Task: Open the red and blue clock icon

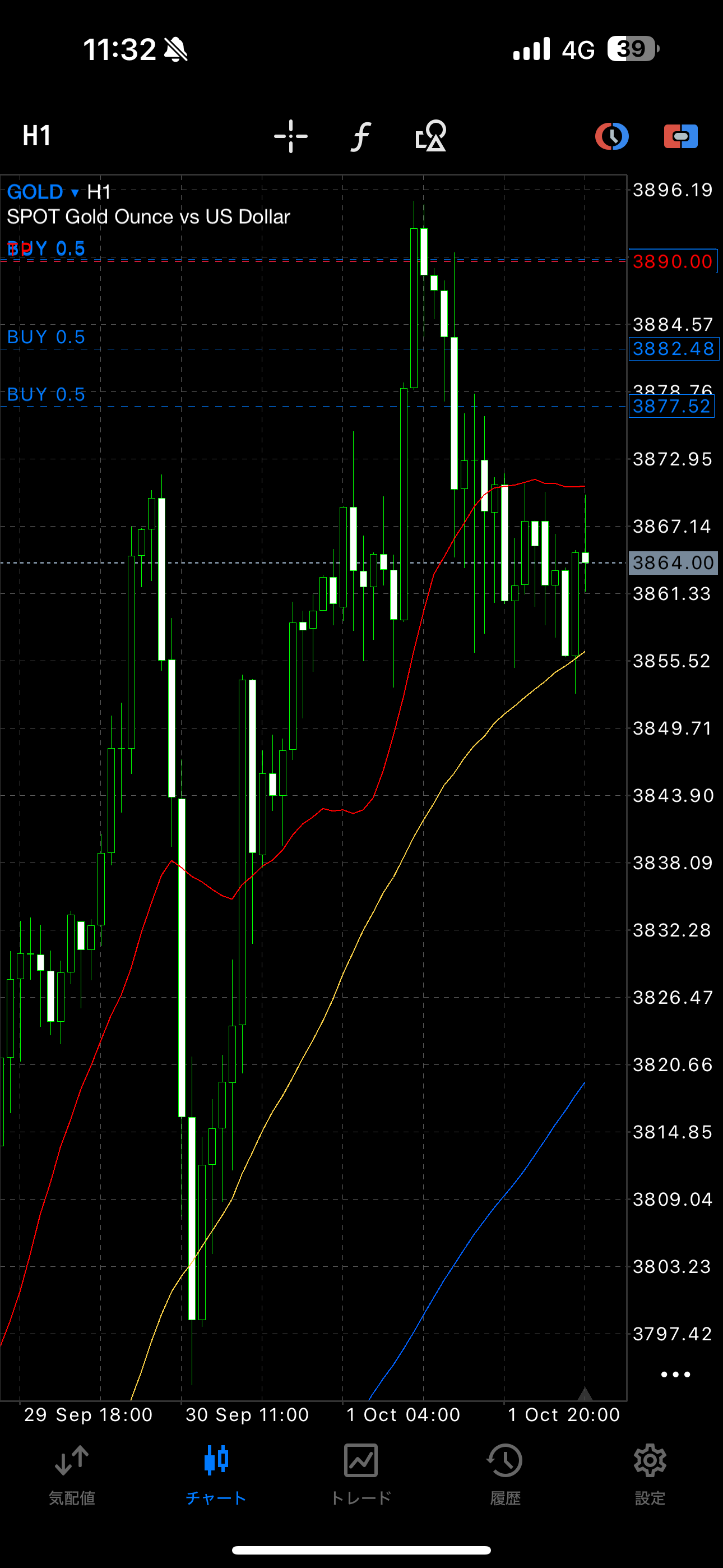Action: click(x=611, y=136)
